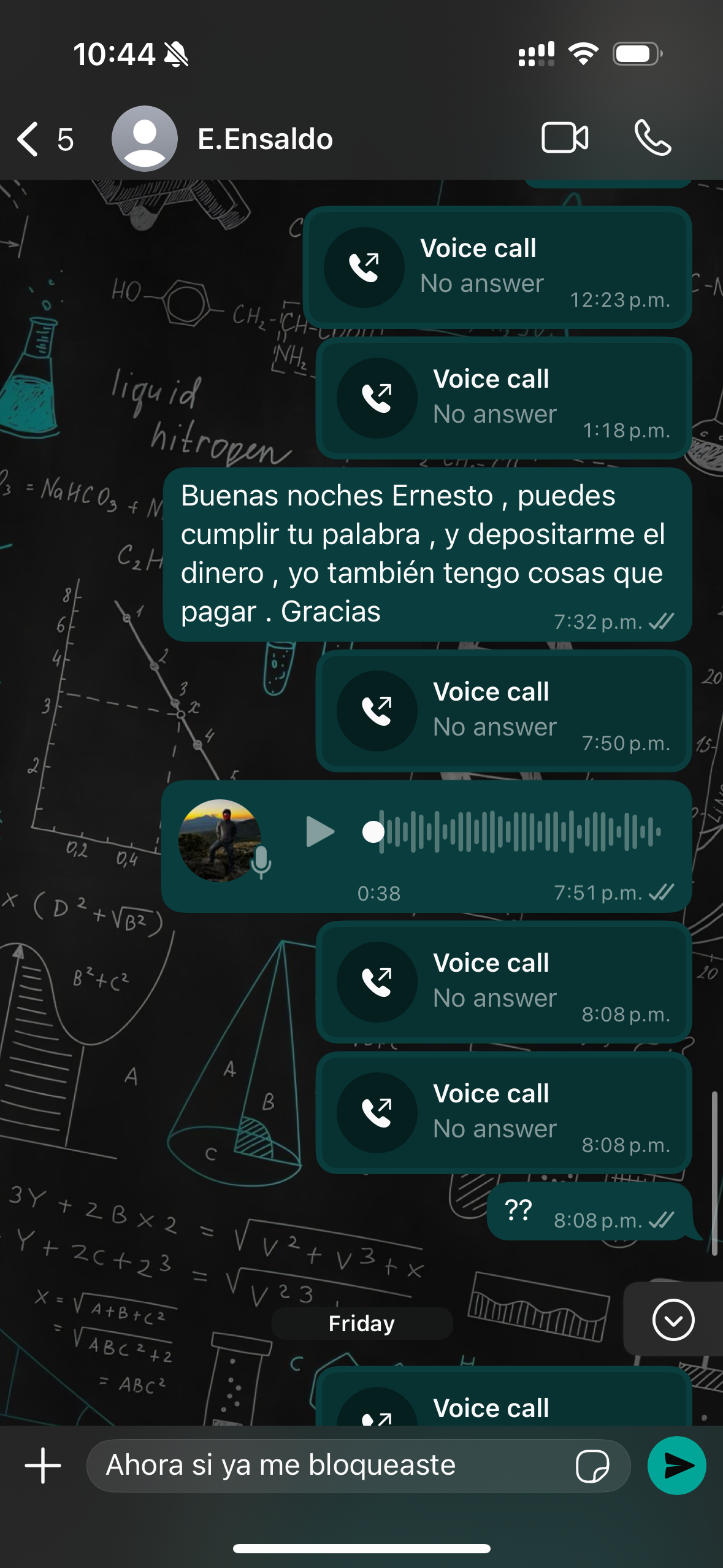This screenshot has width=723, height=1568.
Task: Jump to latest messages with the down chevron
Action: (x=673, y=1320)
